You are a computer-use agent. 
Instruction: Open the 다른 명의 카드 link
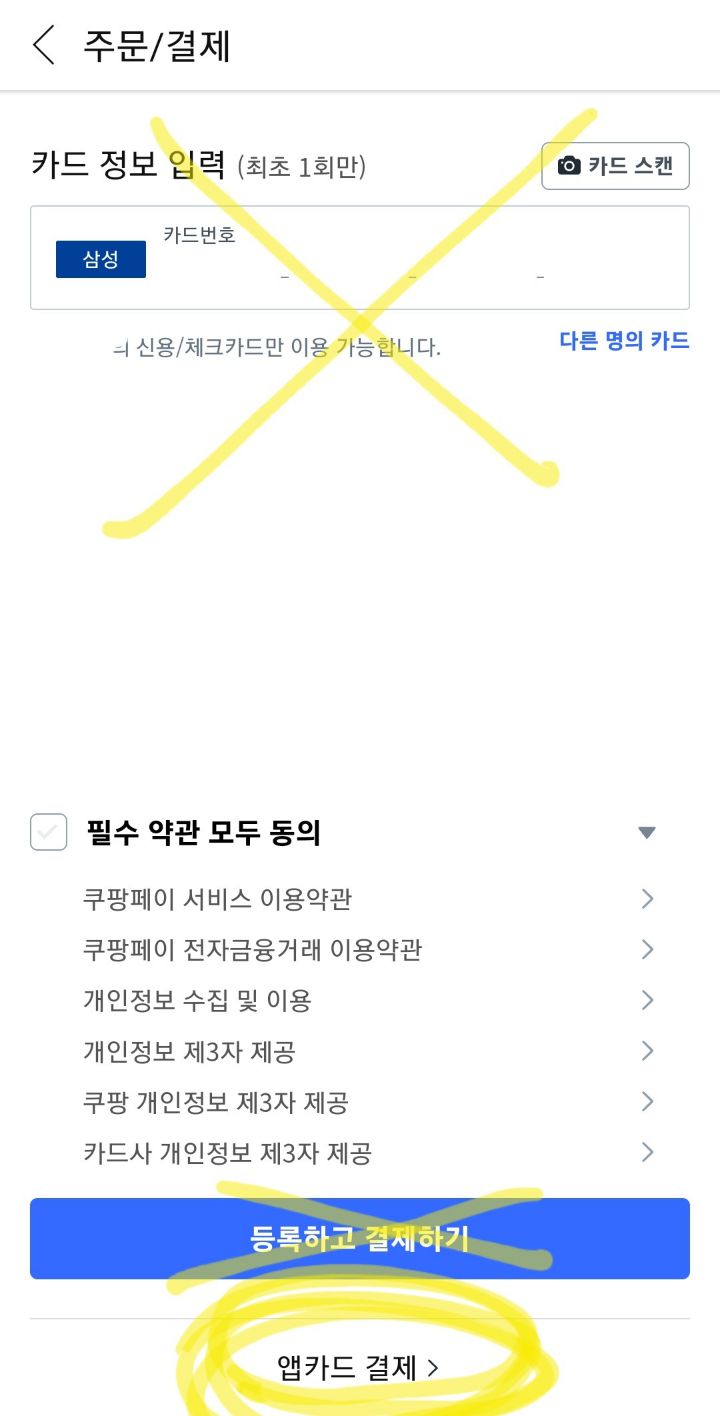tap(624, 341)
